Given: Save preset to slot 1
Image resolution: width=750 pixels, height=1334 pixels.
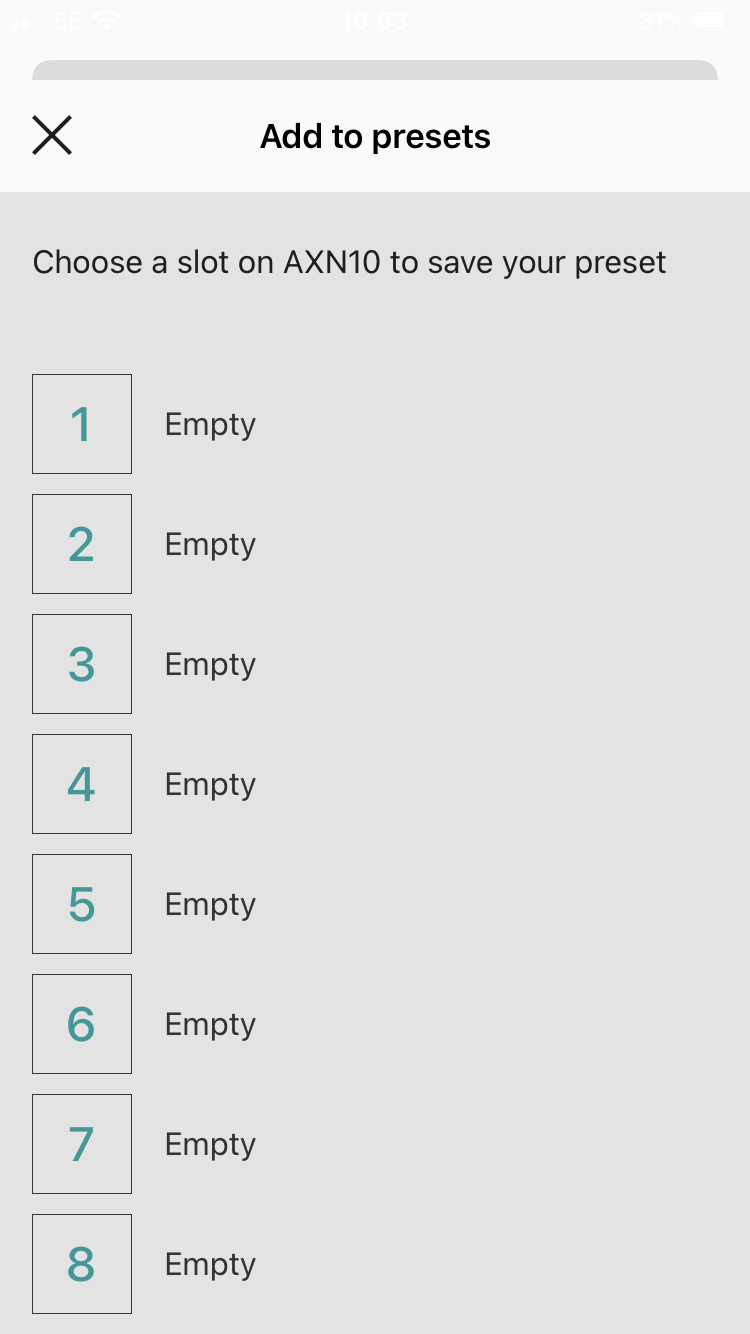Looking at the screenshot, I should click(82, 424).
